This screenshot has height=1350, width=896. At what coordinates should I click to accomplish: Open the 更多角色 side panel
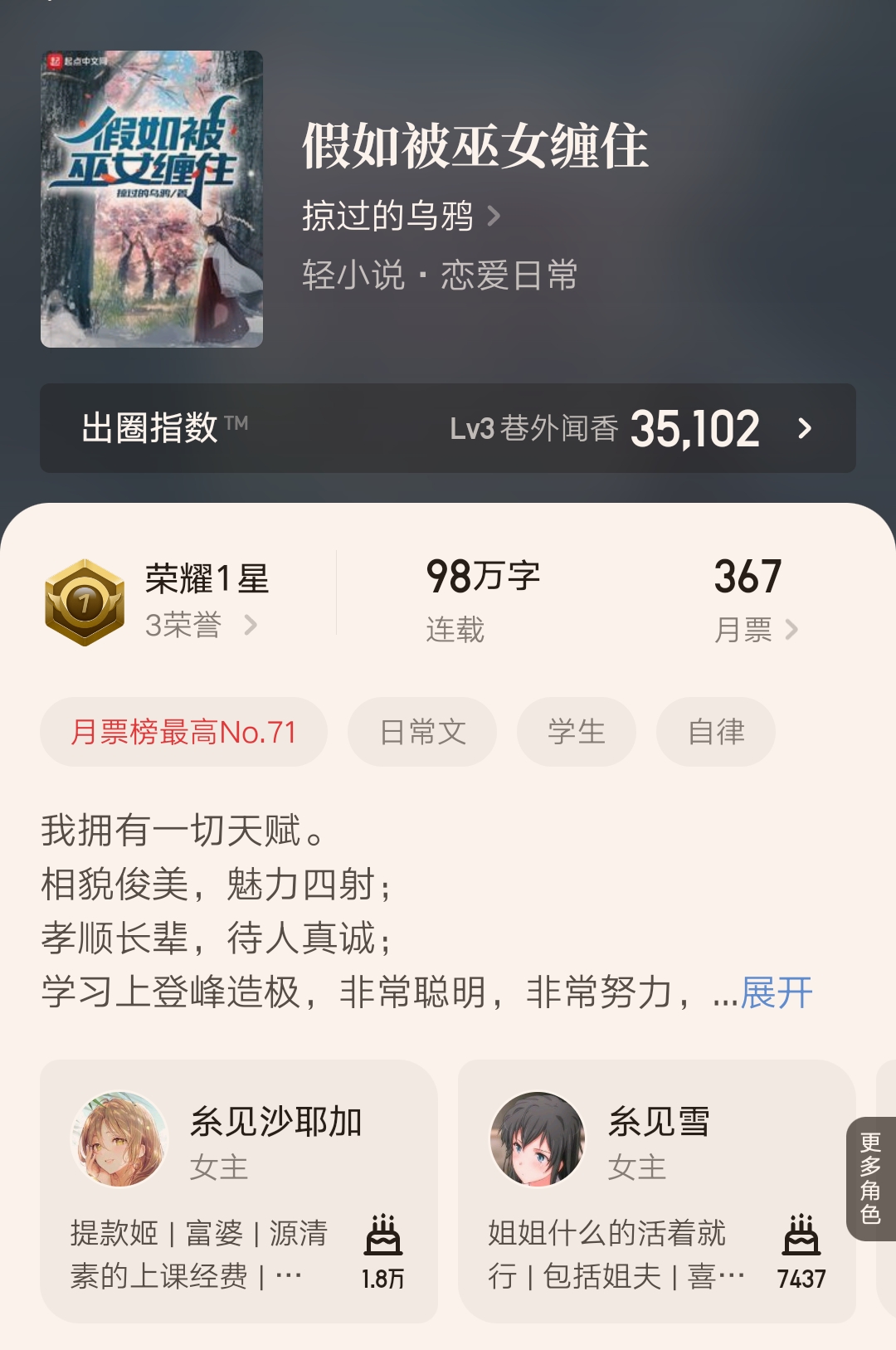point(872,1178)
